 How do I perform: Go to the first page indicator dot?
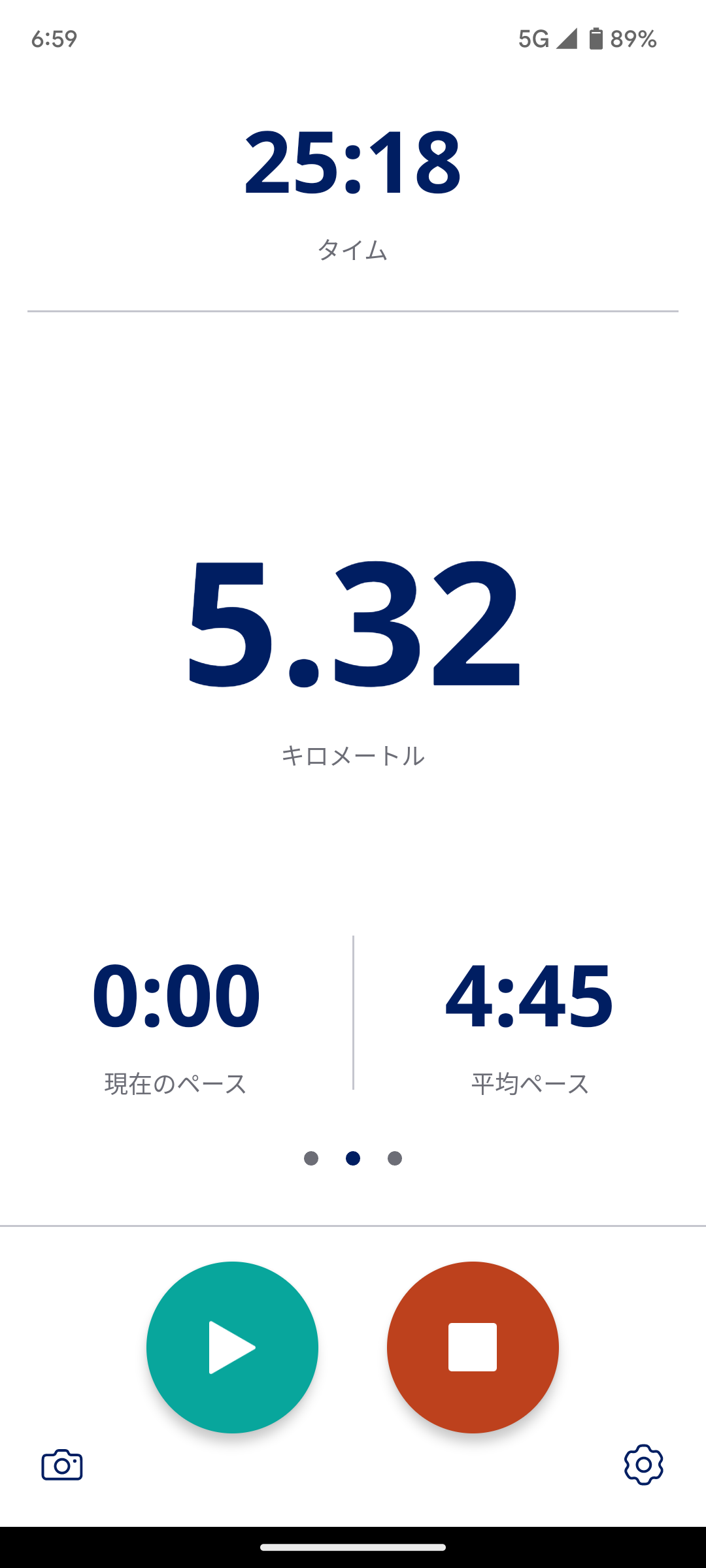click(x=311, y=1158)
